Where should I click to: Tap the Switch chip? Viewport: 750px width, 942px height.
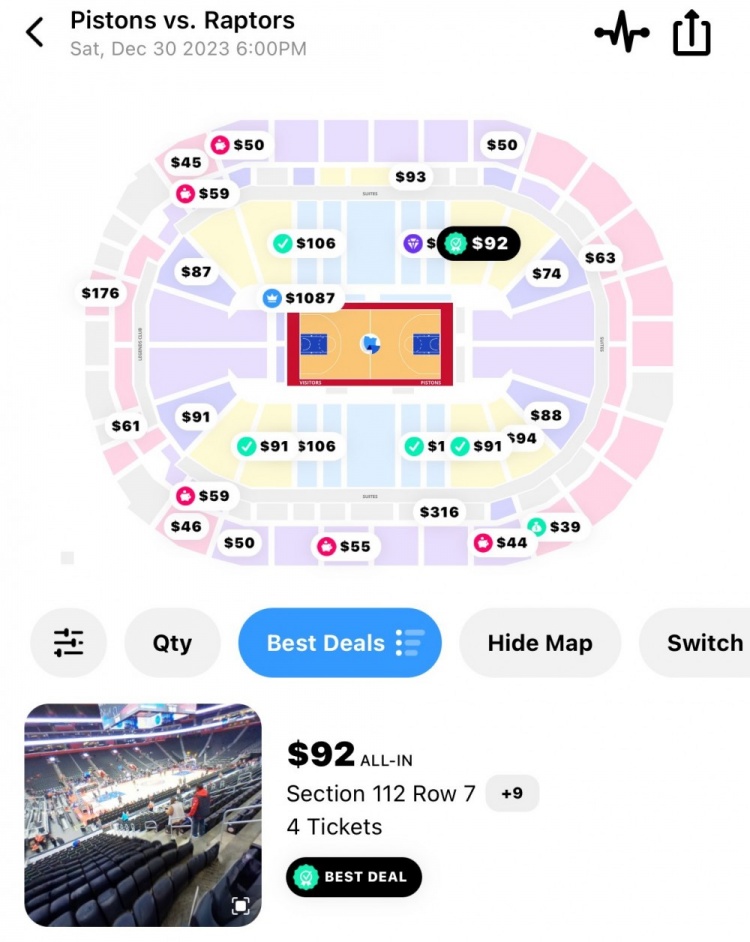[x=704, y=643]
